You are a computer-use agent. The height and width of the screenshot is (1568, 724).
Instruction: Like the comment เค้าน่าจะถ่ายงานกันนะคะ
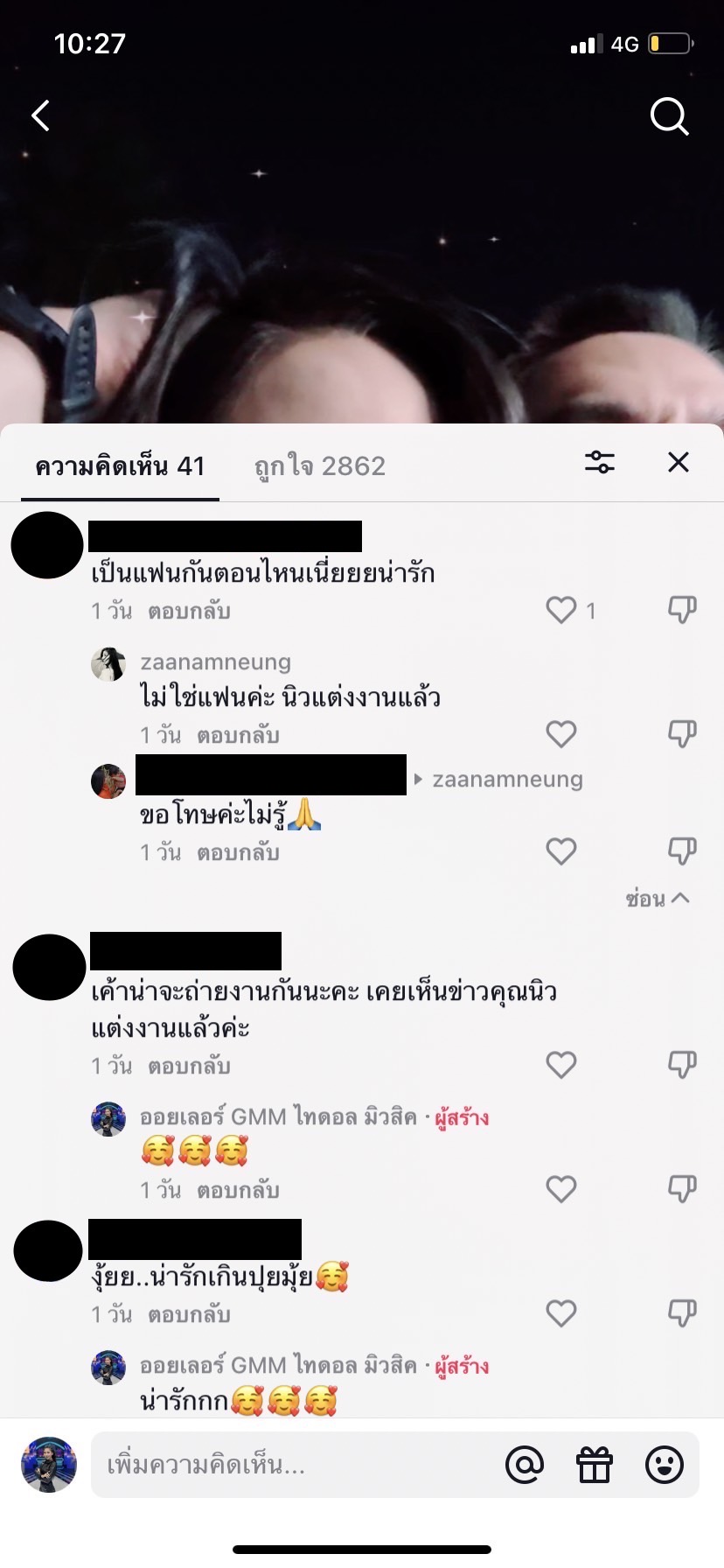click(561, 1065)
